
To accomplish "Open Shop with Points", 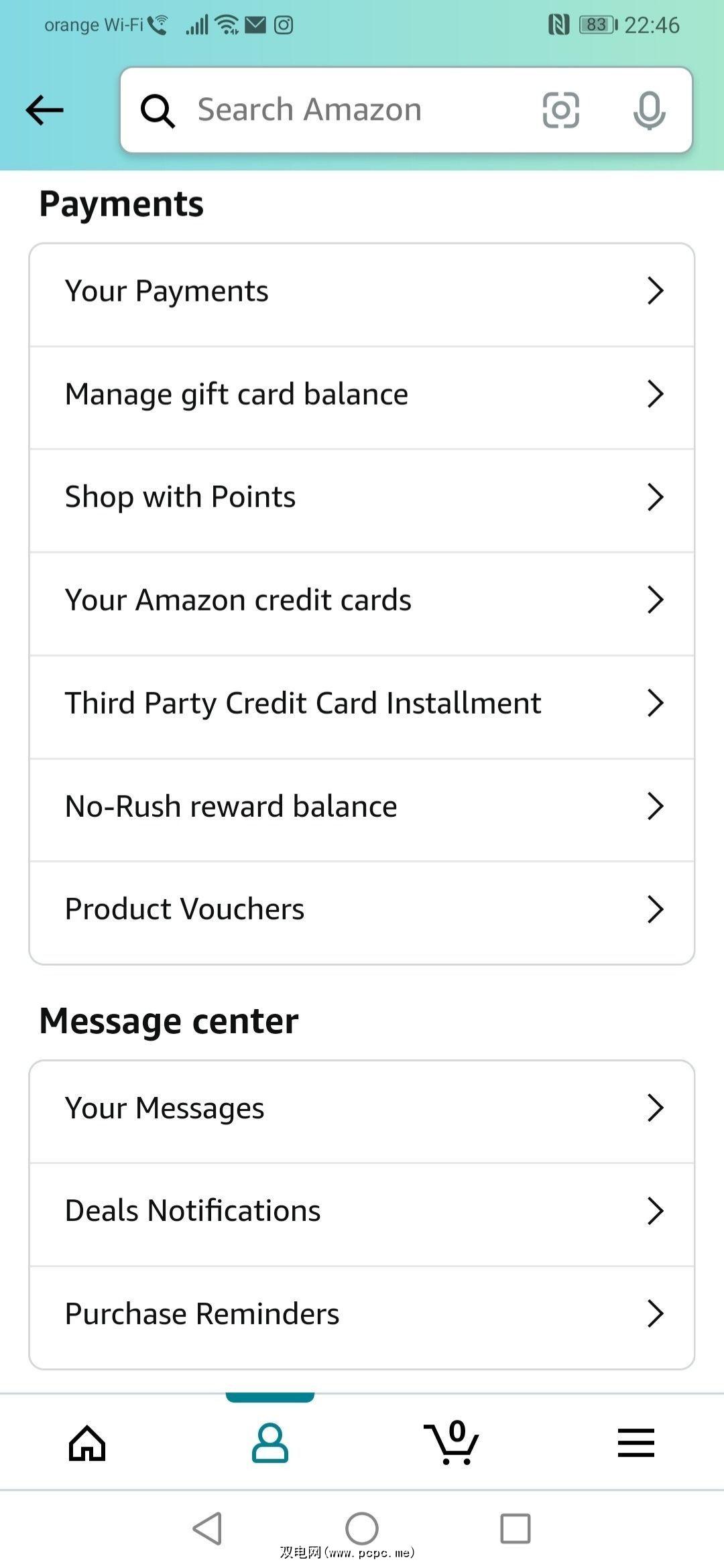I will coord(362,498).
